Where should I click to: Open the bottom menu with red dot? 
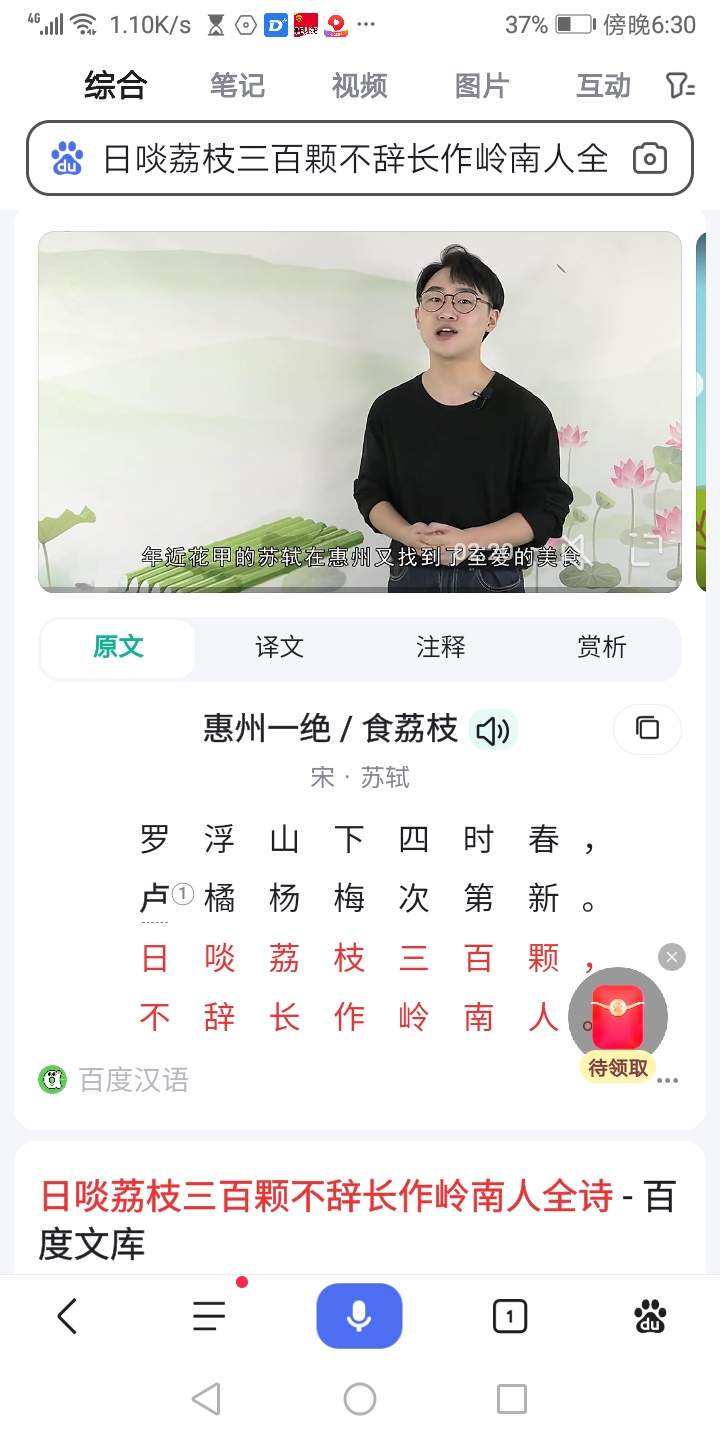pyautogui.click(x=209, y=1316)
